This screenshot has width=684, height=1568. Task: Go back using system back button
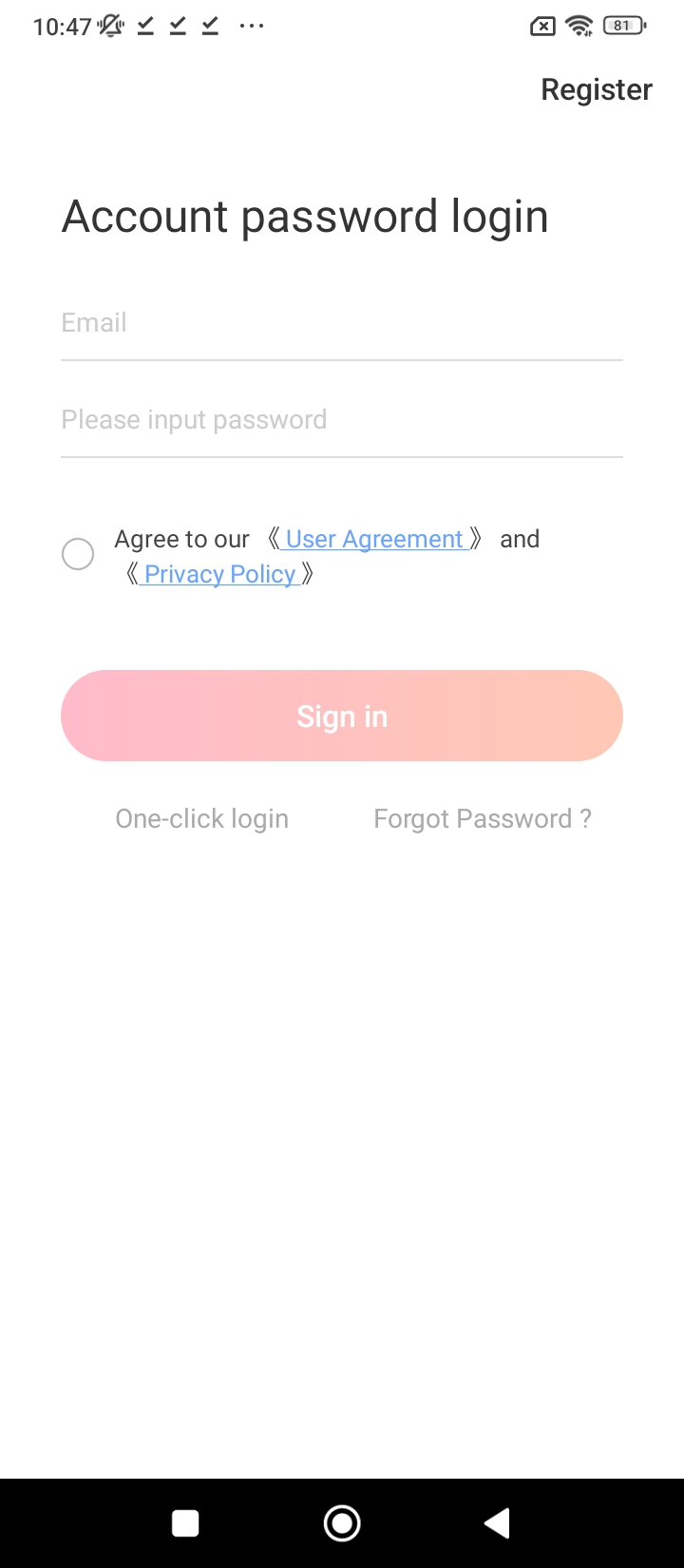497,1523
